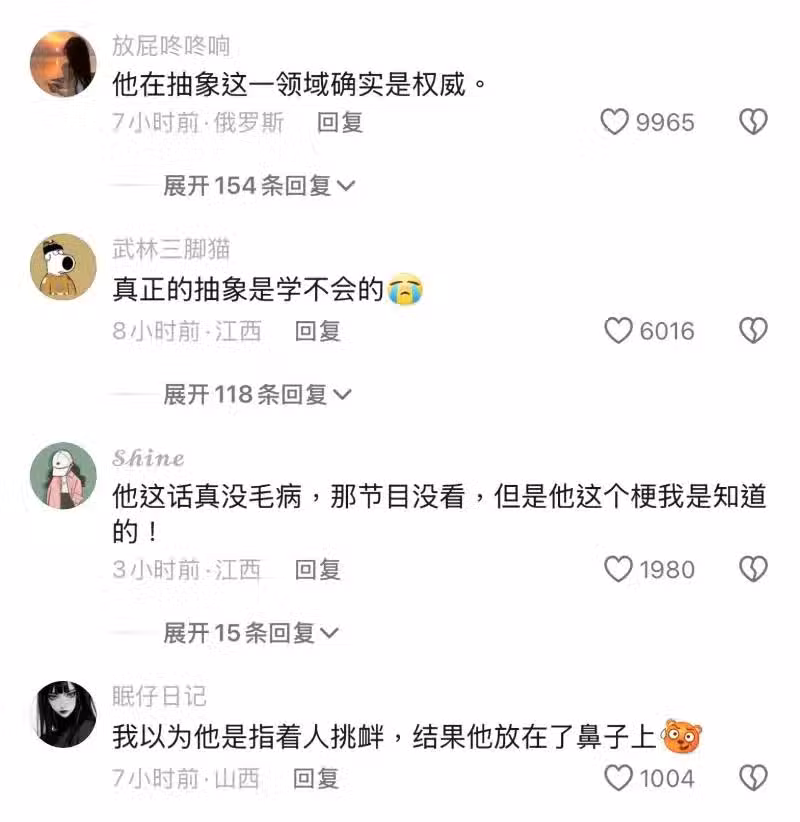Image resolution: width=800 pixels, height=822 pixels.
Task: Dislike Shine's comment
Action: pos(752,569)
